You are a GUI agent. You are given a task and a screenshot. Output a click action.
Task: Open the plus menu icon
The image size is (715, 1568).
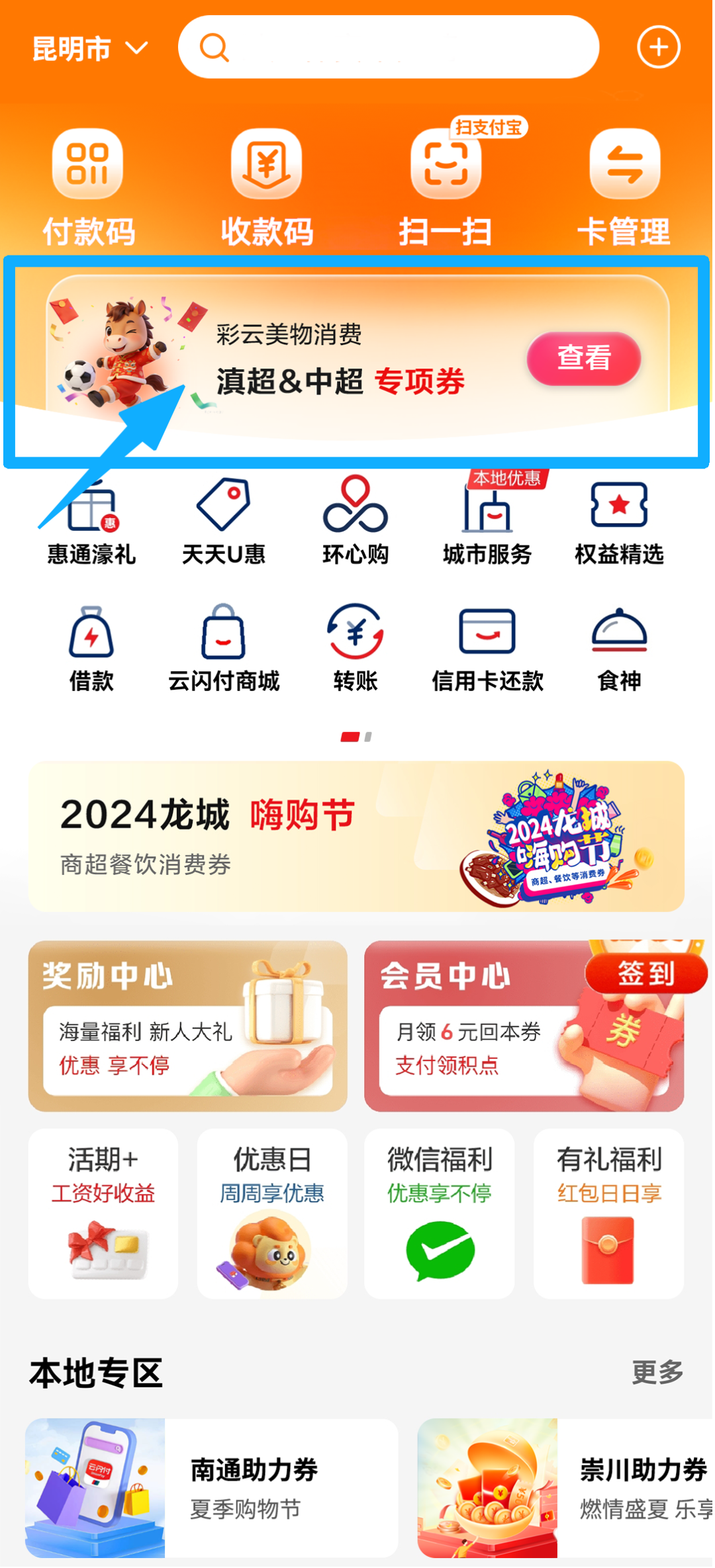pos(658,48)
